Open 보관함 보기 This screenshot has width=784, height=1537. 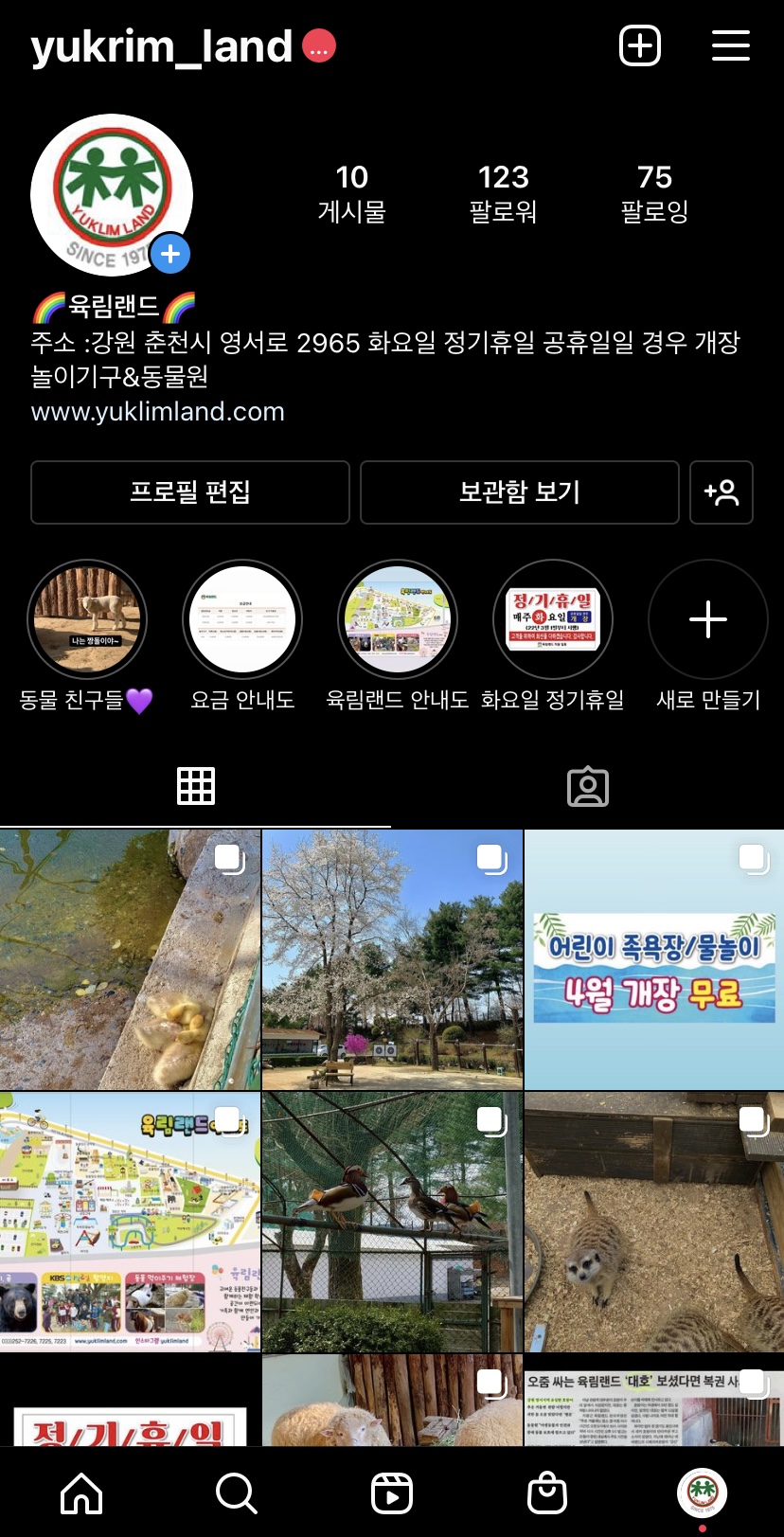point(519,492)
